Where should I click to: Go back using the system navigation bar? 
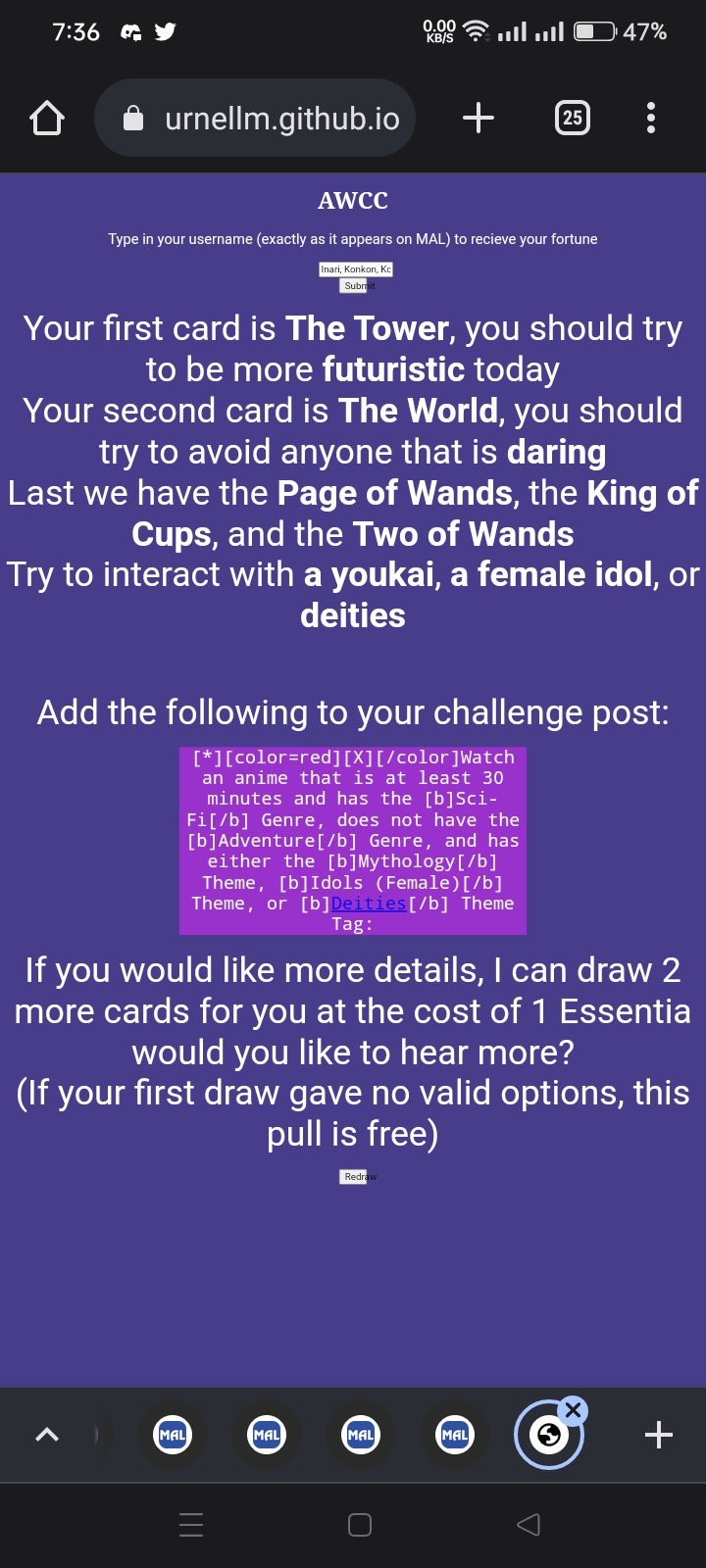529,1525
